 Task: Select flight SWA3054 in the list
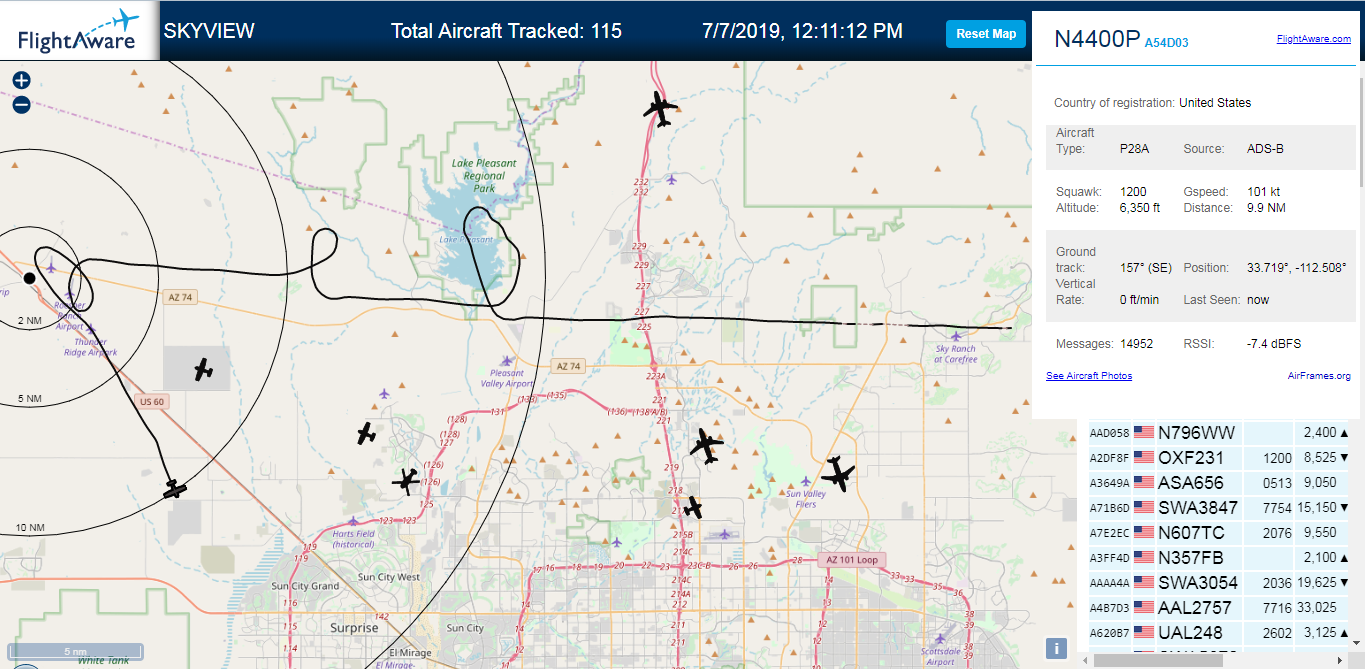point(1219,583)
